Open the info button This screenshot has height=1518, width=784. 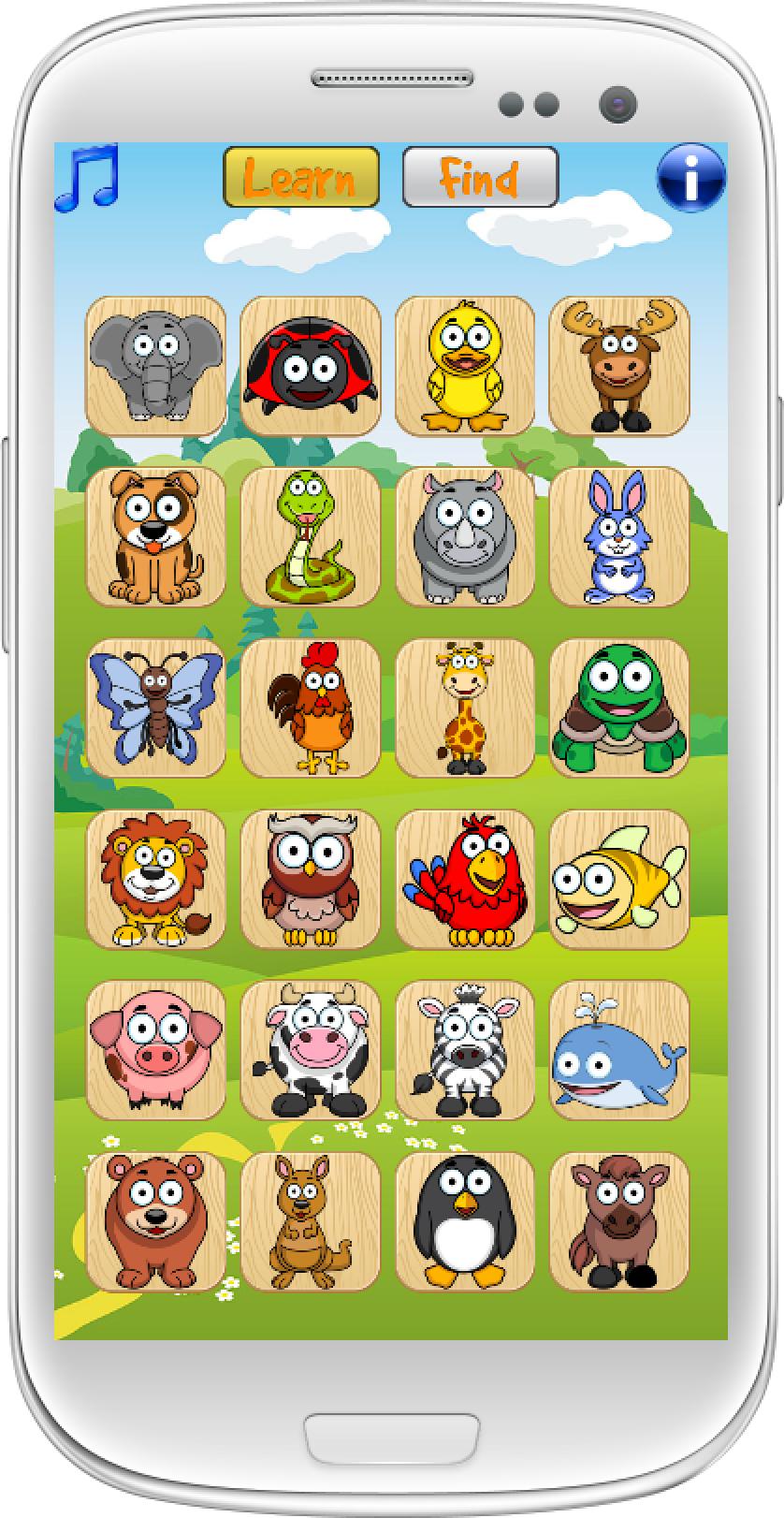coord(690,177)
